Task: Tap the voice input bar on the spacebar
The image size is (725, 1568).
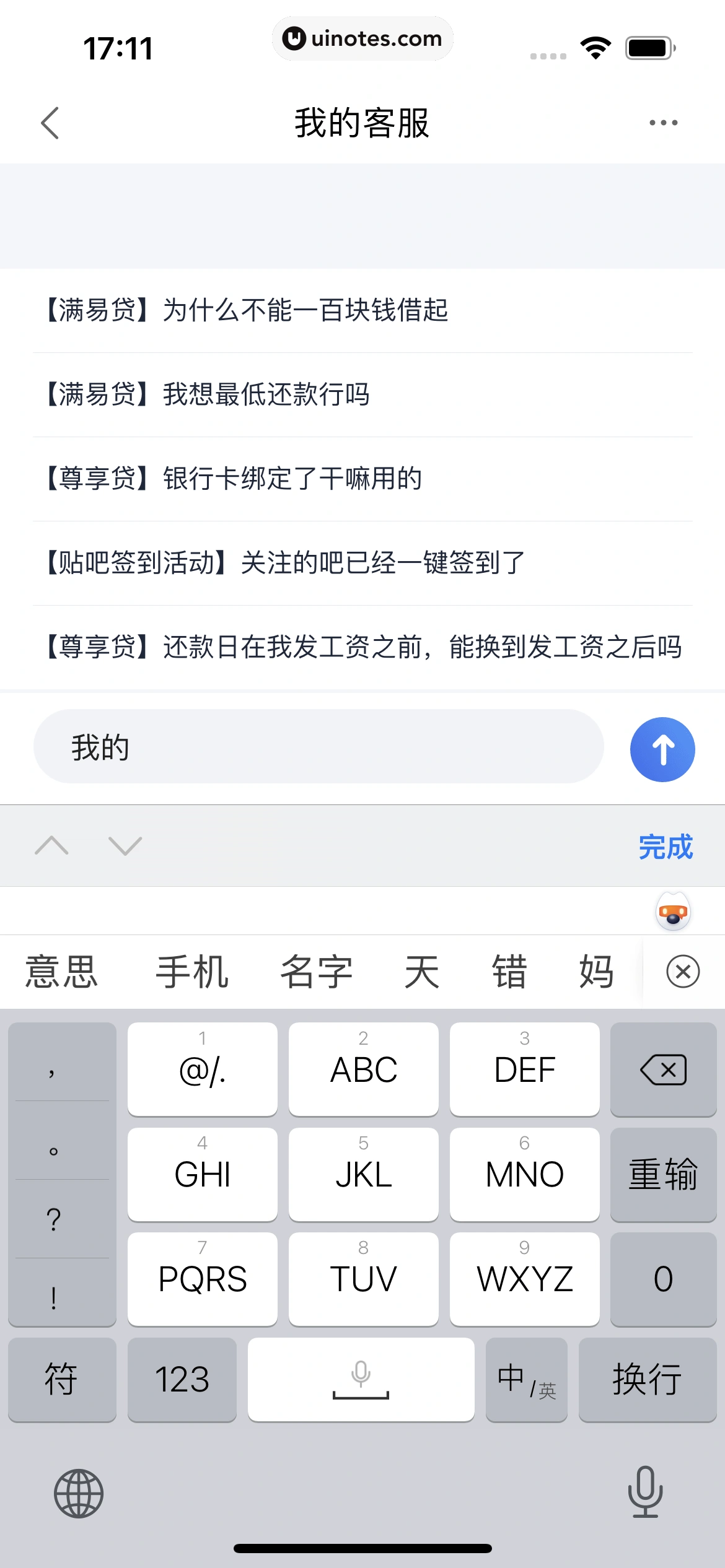Action: (361, 1379)
